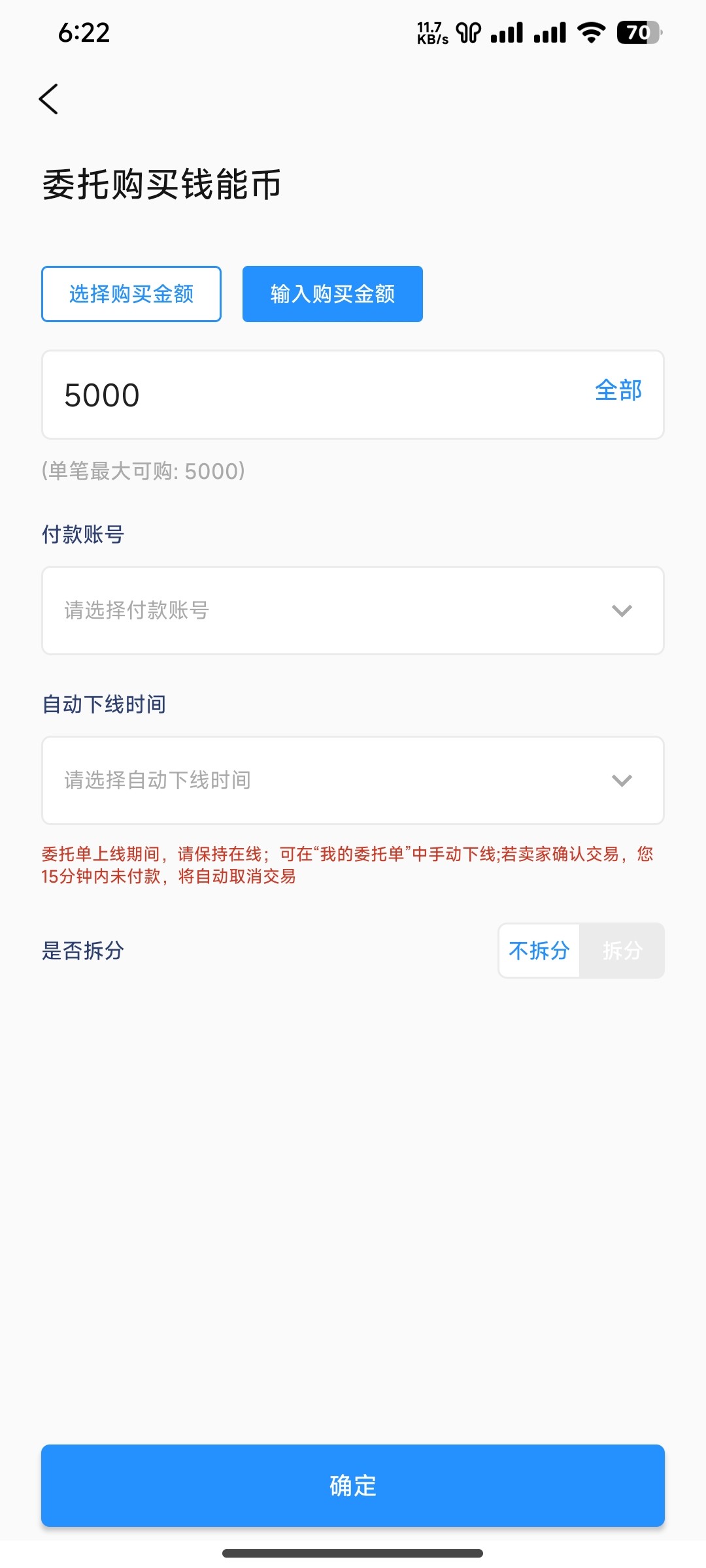Switch to the 选择购买金额 tab
This screenshot has height=1568, width=706.
pyautogui.click(x=131, y=293)
